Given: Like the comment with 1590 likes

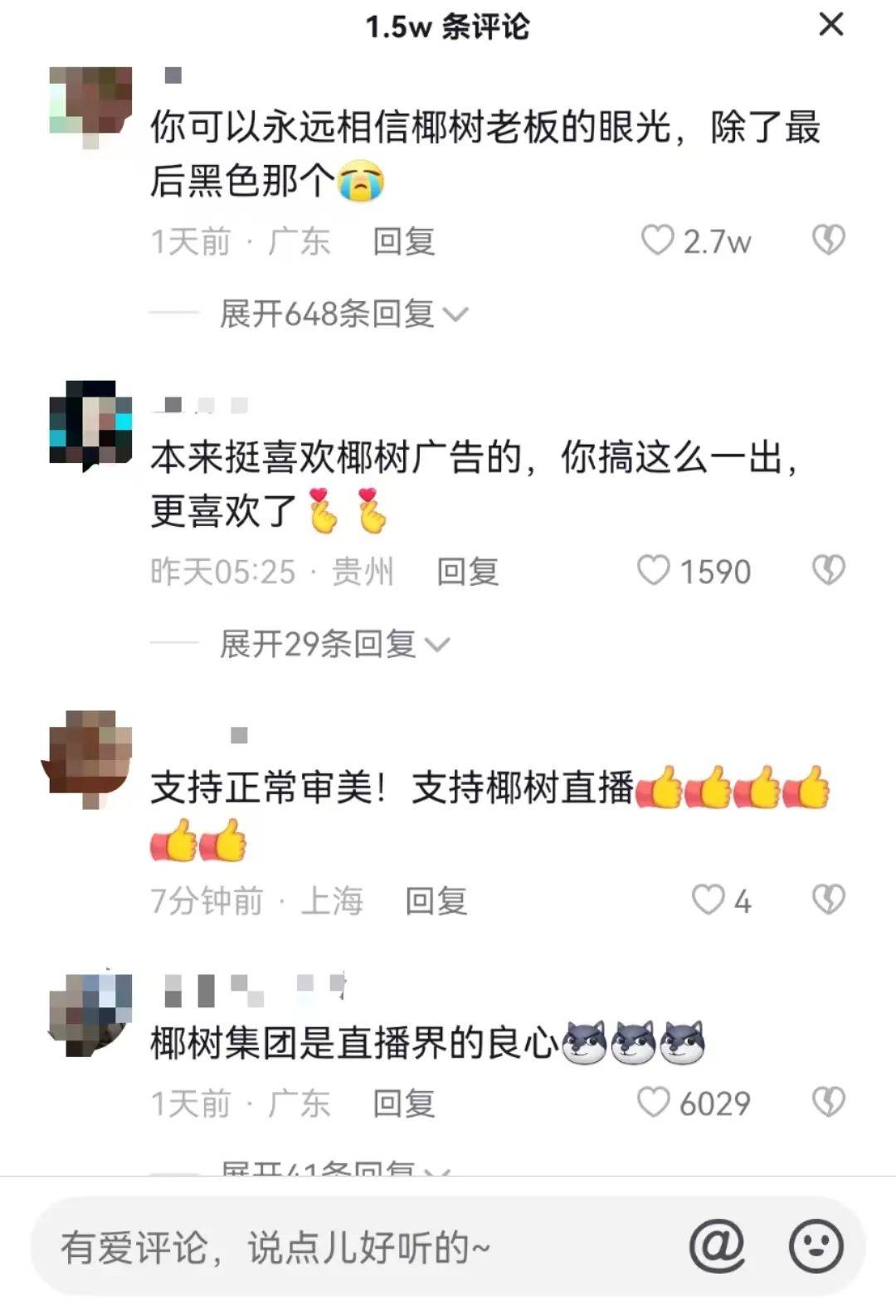Looking at the screenshot, I should [x=654, y=571].
